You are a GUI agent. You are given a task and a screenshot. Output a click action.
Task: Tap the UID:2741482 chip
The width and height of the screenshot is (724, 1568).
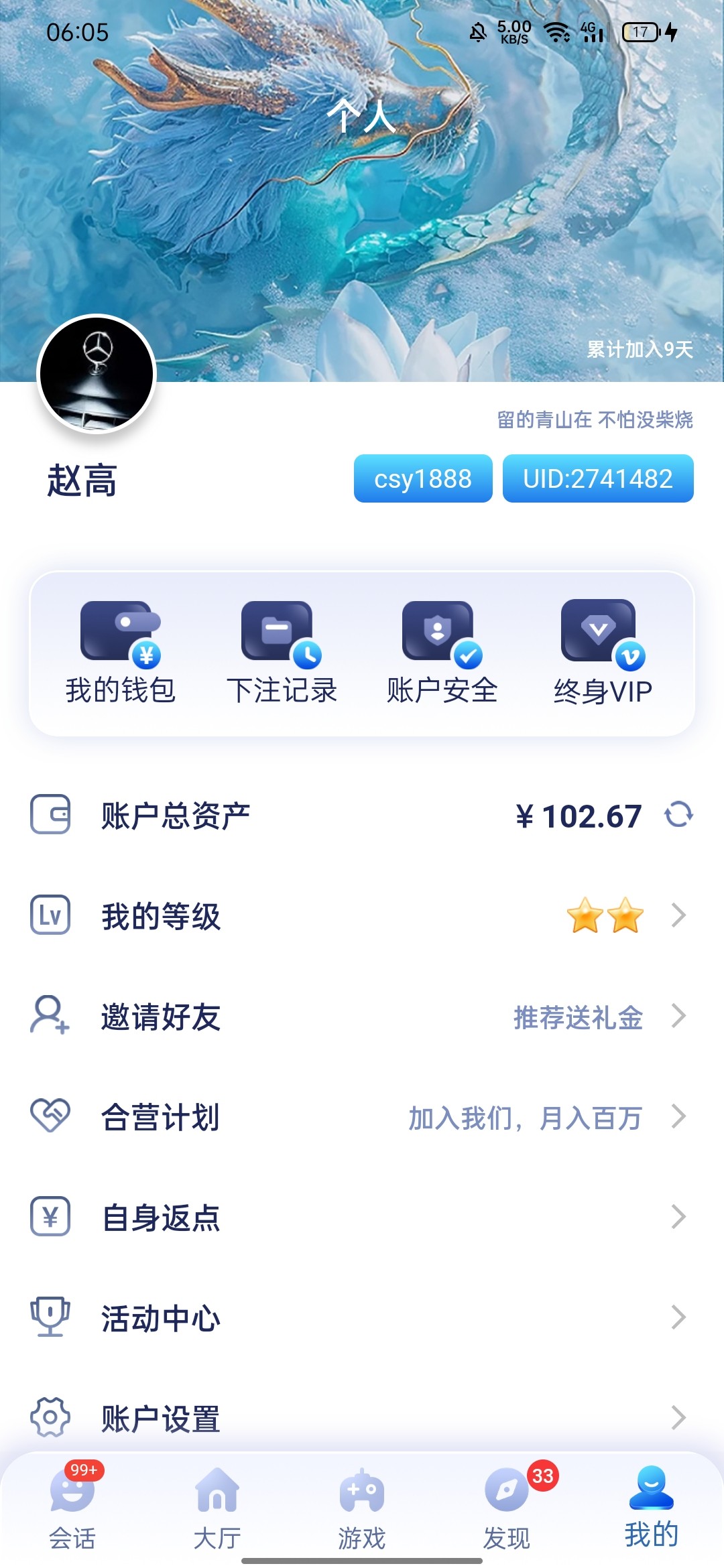click(598, 478)
